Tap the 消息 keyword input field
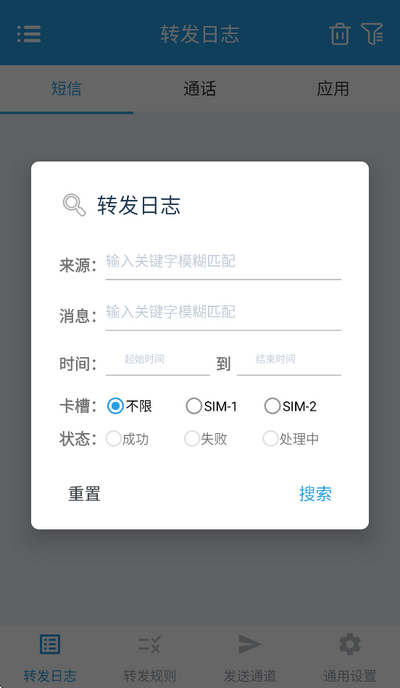400x688 pixels. 223,314
